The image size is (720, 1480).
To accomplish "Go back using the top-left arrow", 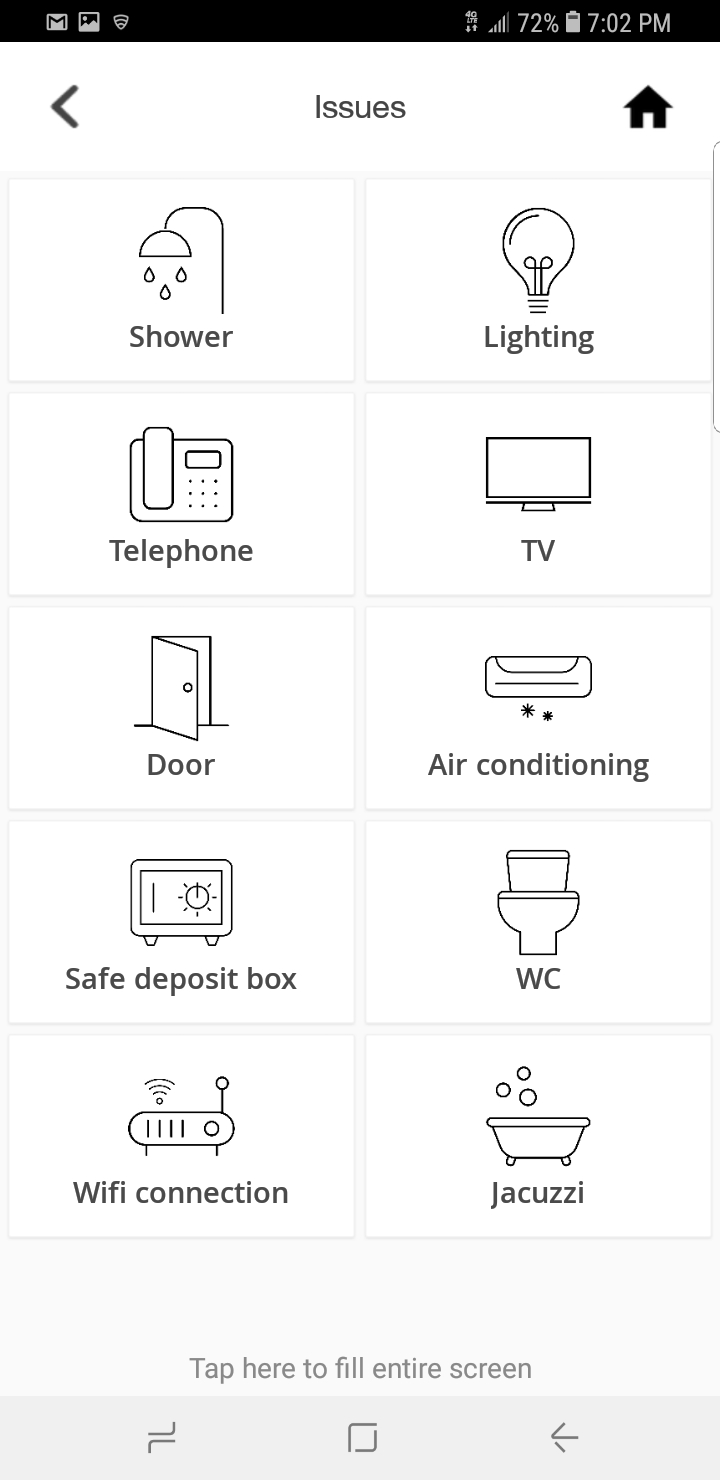I will click(65, 107).
